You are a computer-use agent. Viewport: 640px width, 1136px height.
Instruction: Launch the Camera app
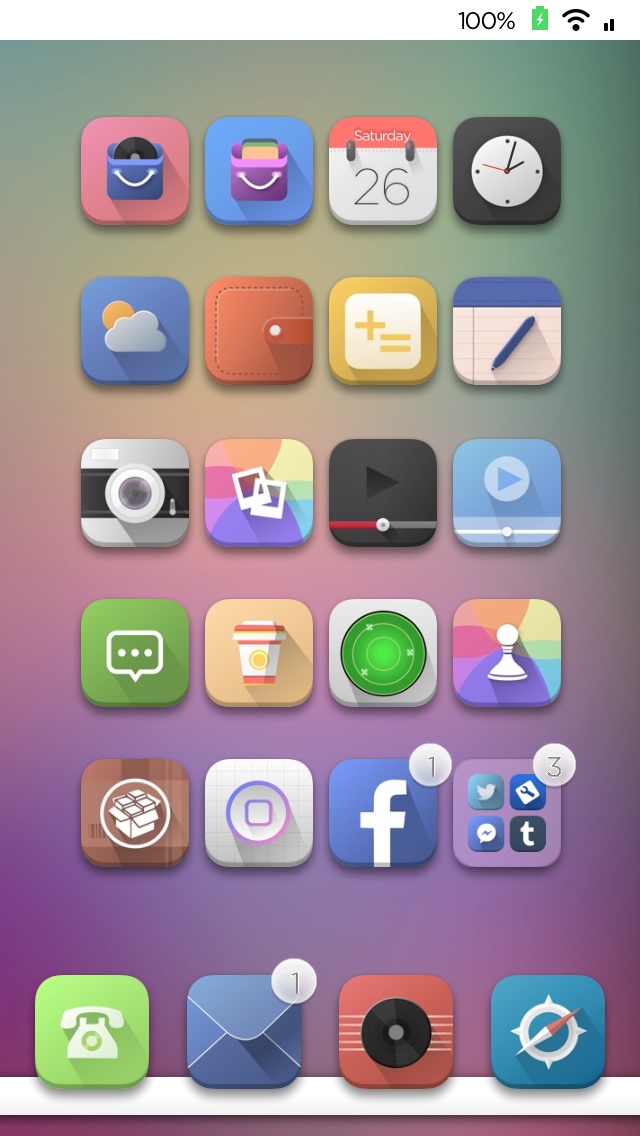coord(135,493)
